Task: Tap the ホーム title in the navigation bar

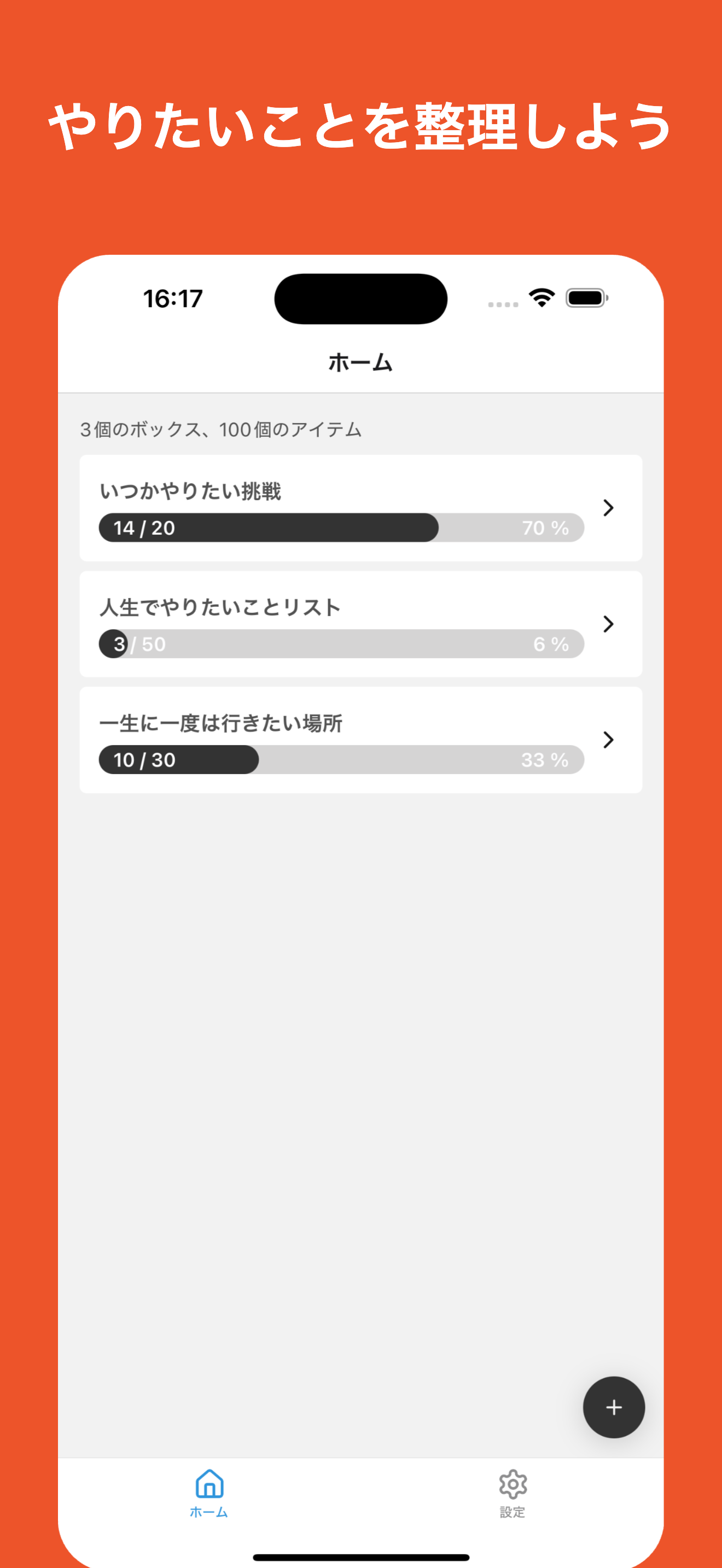Action: click(360, 361)
